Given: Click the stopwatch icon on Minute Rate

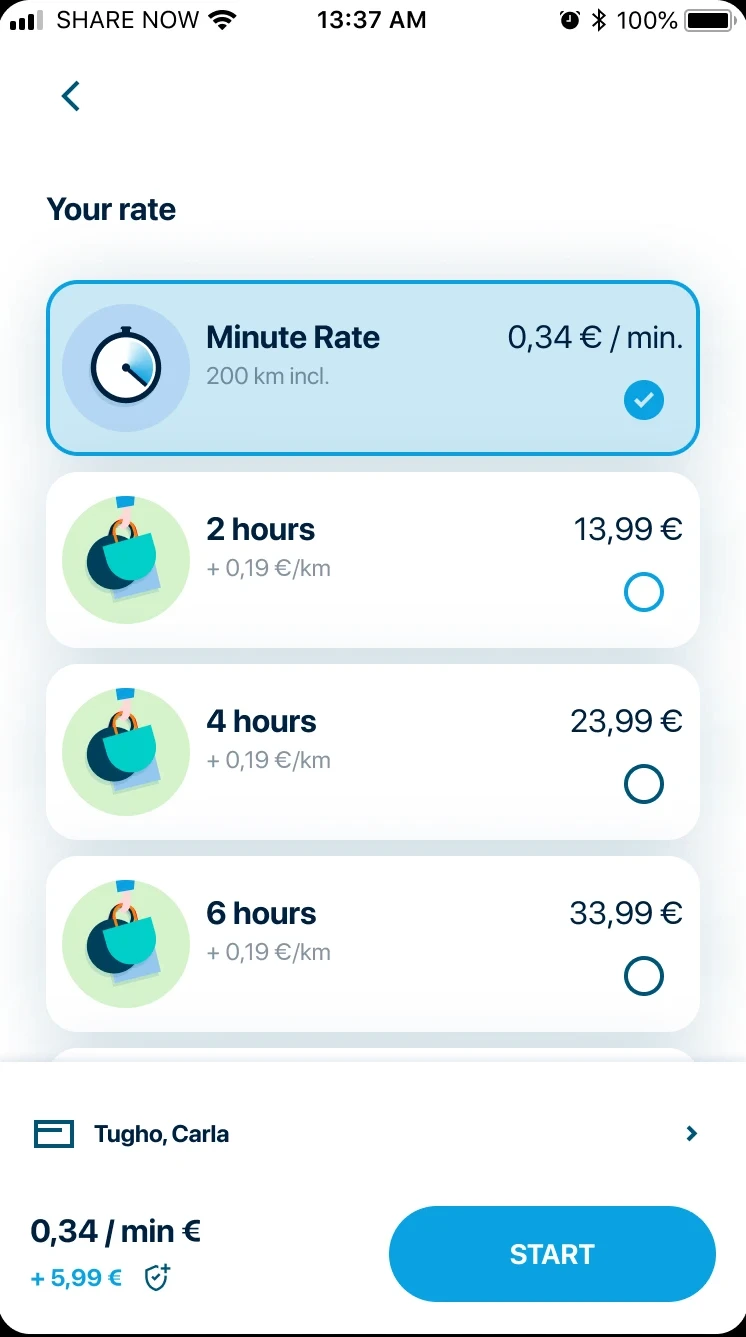Looking at the screenshot, I should (126, 367).
